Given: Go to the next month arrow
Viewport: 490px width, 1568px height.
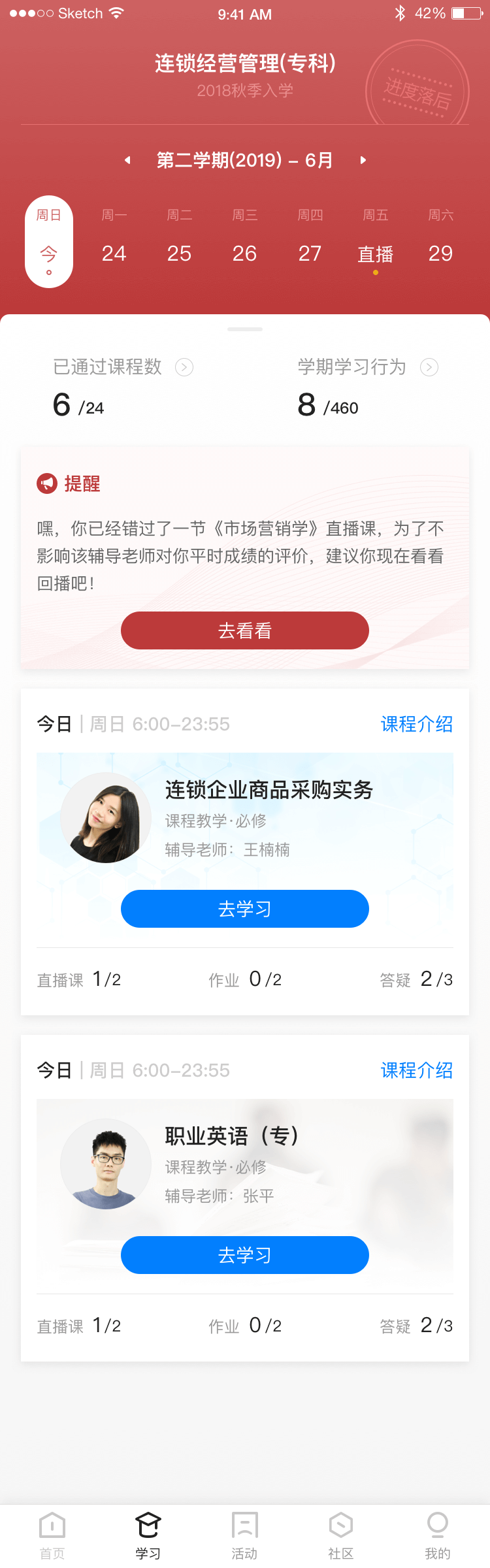Looking at the screenshot, I should click(x=363, y=160).
